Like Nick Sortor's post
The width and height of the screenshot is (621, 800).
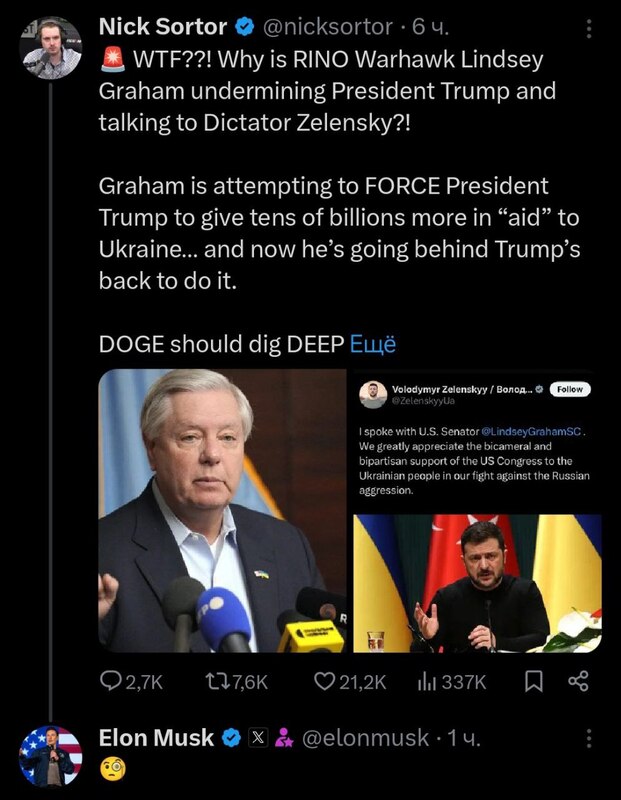(349, 681)
